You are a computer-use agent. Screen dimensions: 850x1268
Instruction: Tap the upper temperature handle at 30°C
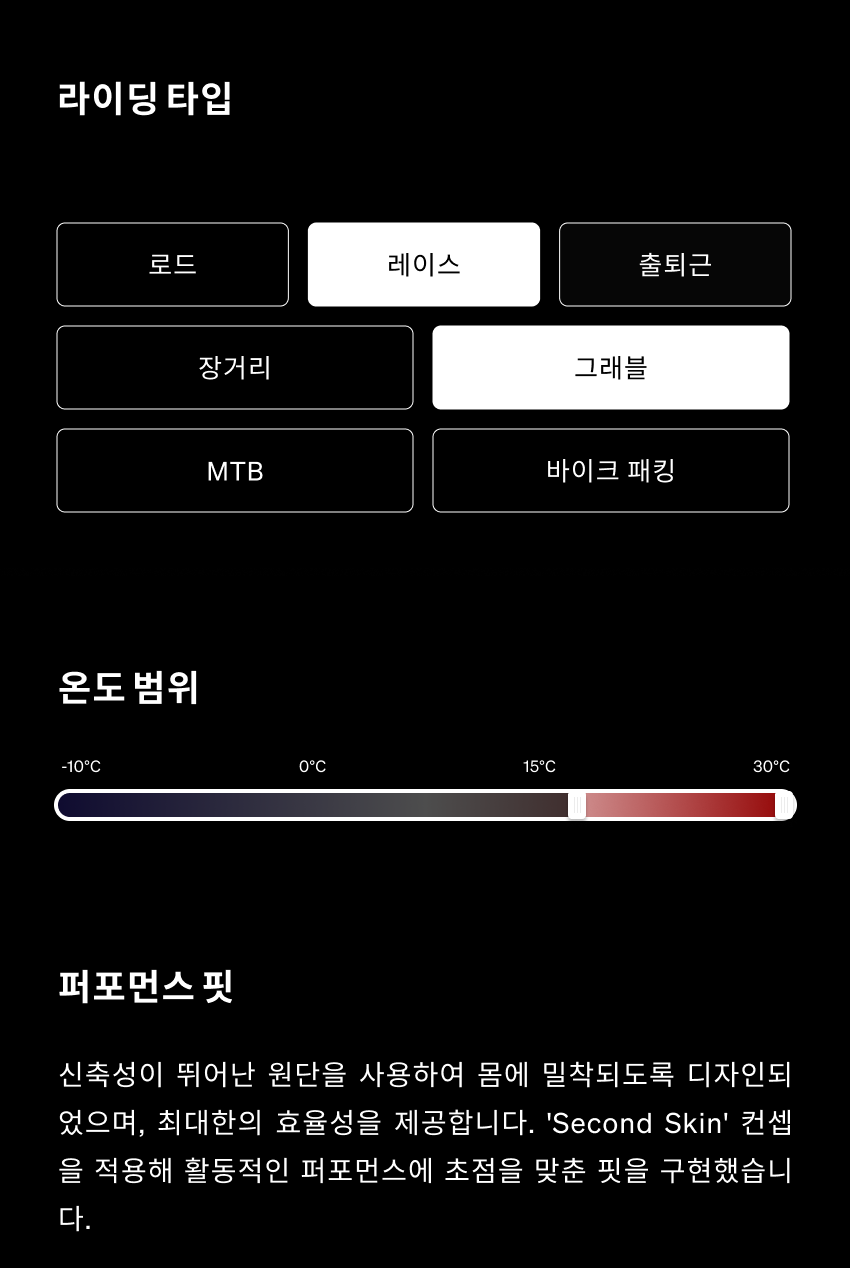click(x=784, y=805)
